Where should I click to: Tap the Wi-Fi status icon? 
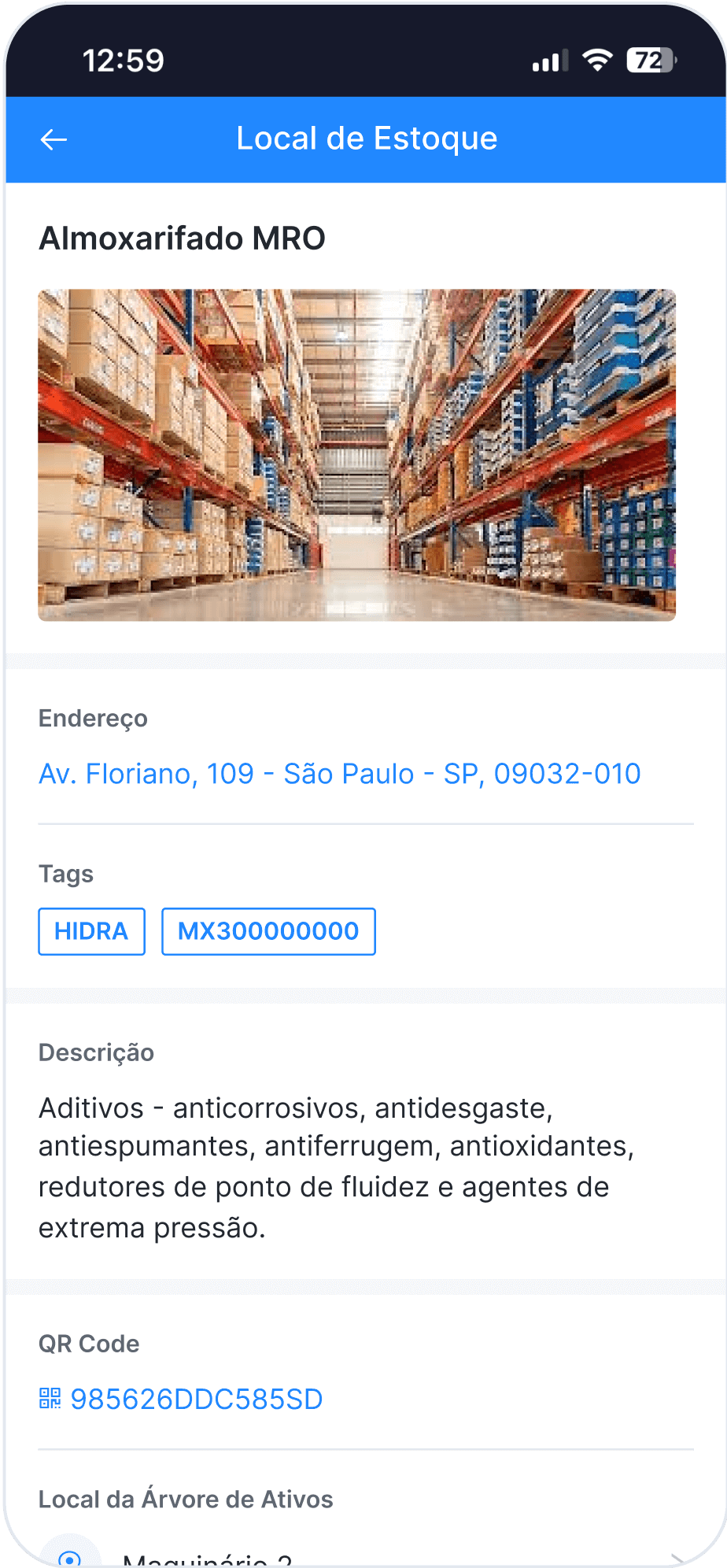597,59
